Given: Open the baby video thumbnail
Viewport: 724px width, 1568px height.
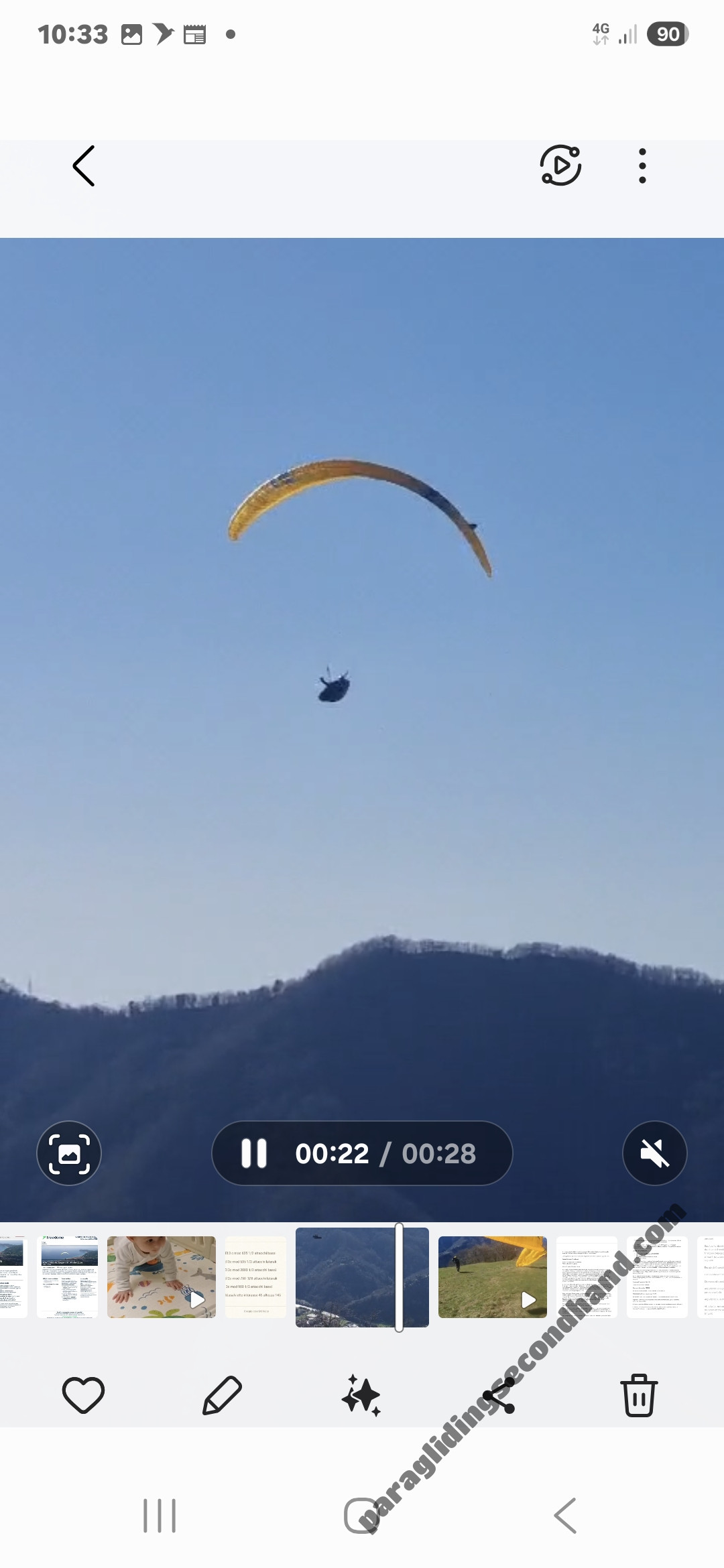Looking at the screenshot, I should click(x=162, y=1277).
